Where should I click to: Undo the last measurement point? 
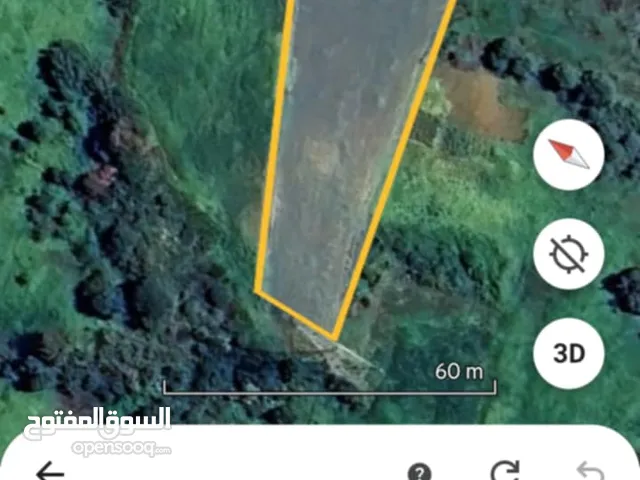click(x=591, y=471)
